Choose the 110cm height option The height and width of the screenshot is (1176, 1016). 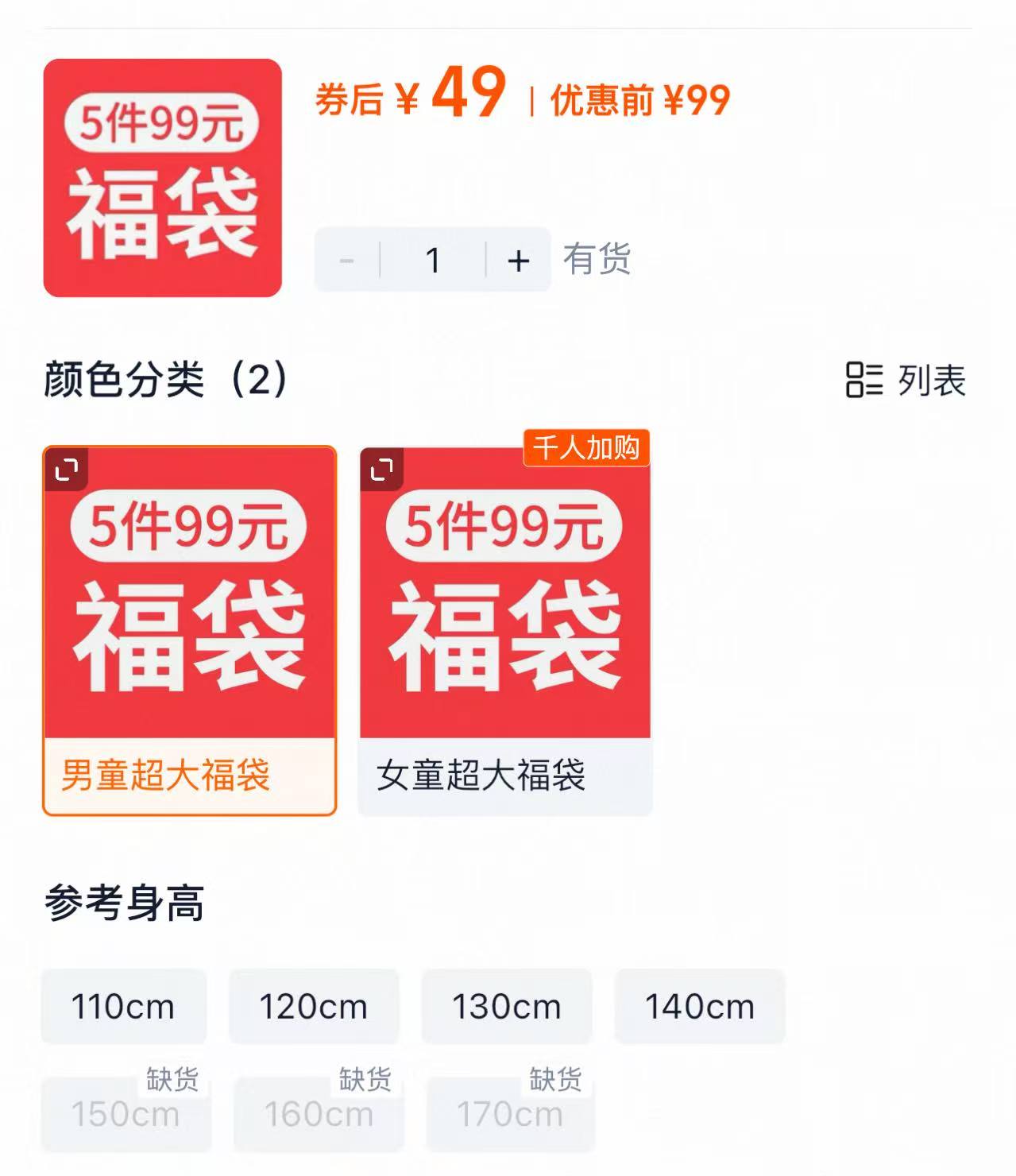[x=123, y=1006]
